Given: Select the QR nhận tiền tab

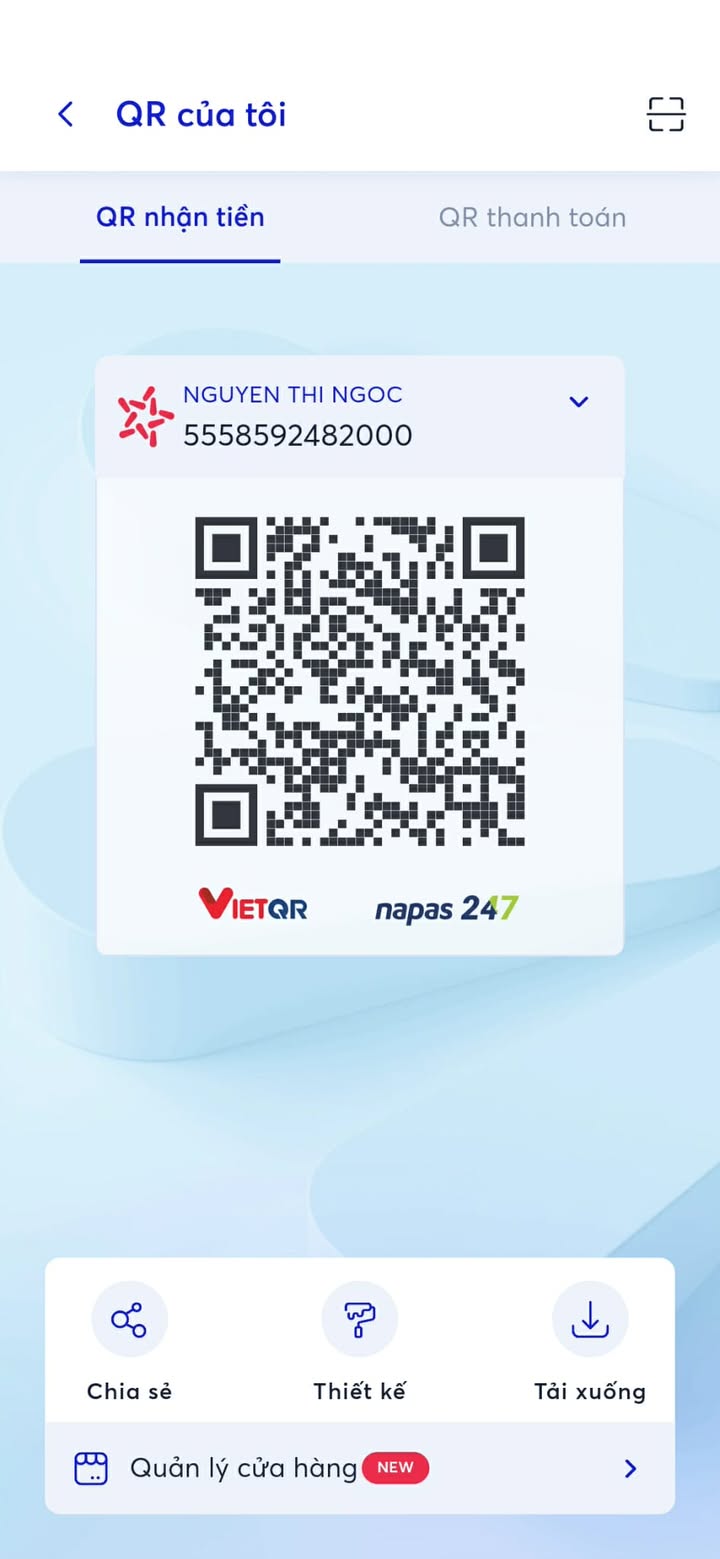Looking at the screenshot, I should coord(180,218).
